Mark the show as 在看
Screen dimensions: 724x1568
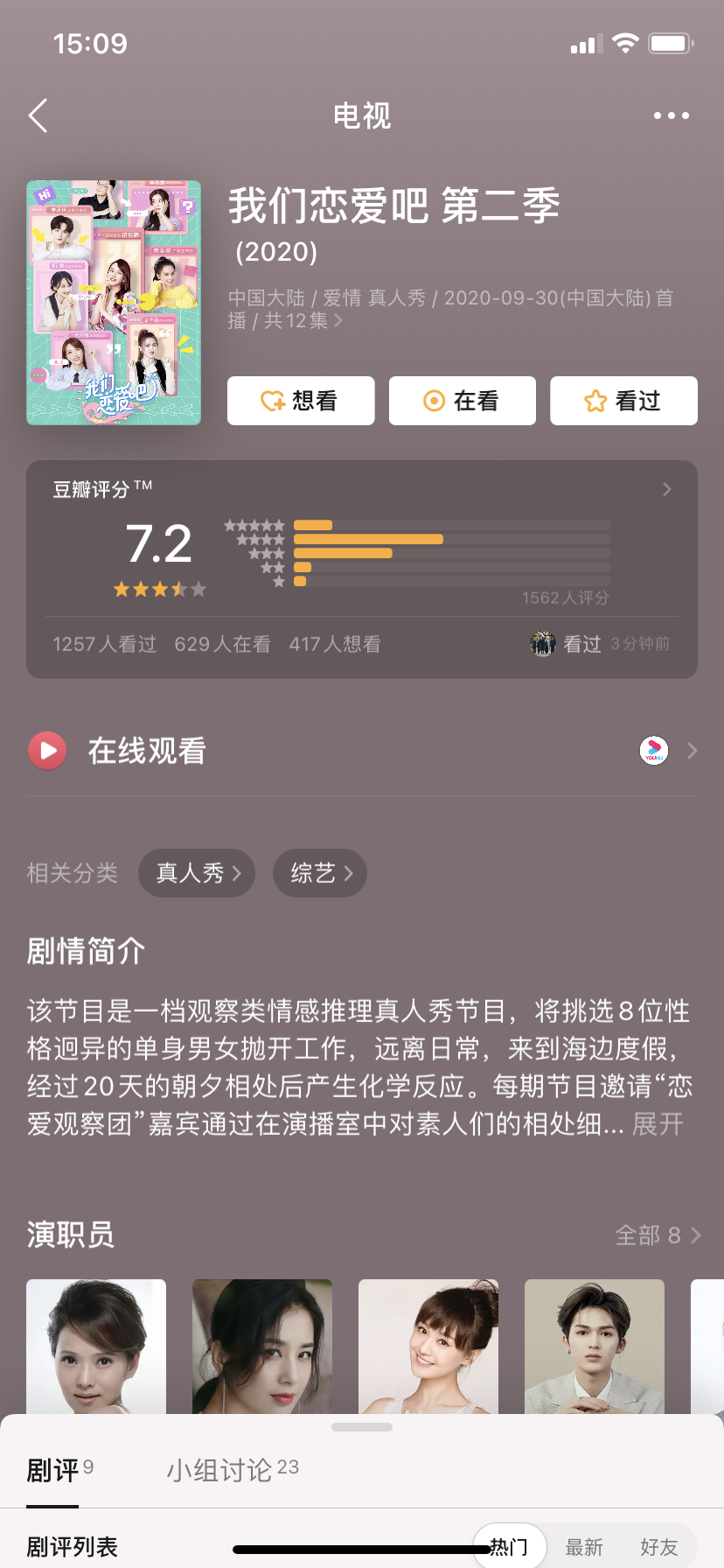462,401
